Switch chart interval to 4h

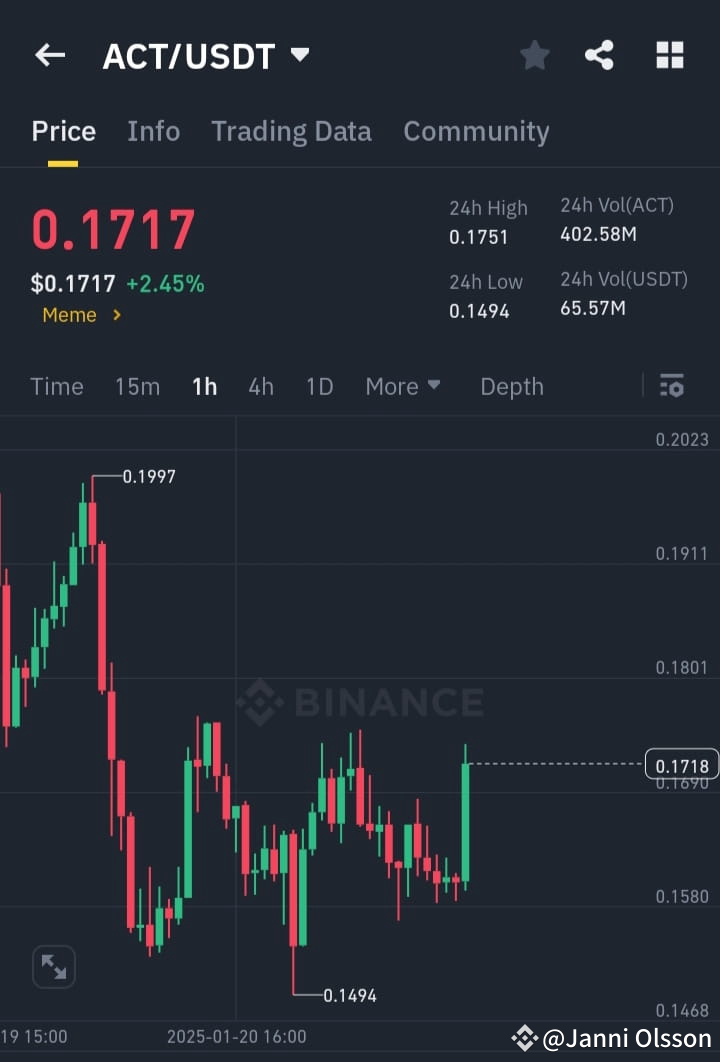click(261, 386)
